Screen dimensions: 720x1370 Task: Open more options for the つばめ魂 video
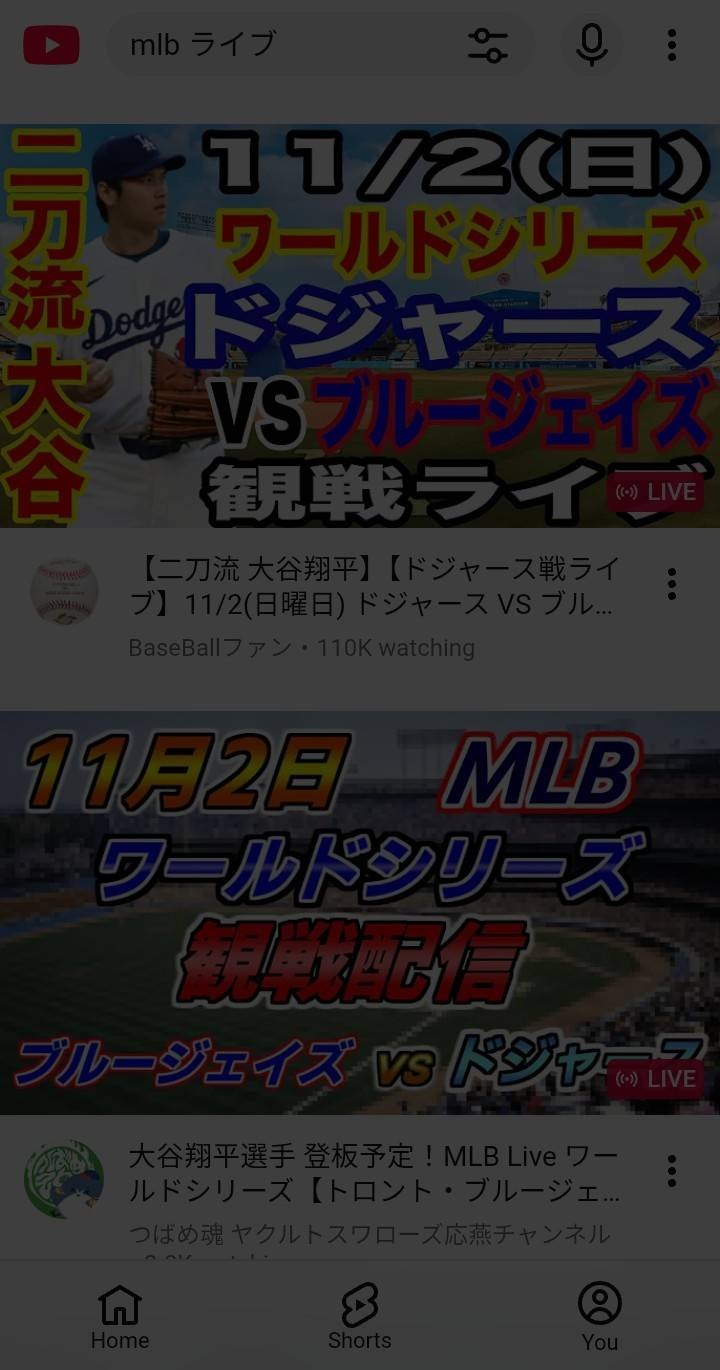(672, 1171)
